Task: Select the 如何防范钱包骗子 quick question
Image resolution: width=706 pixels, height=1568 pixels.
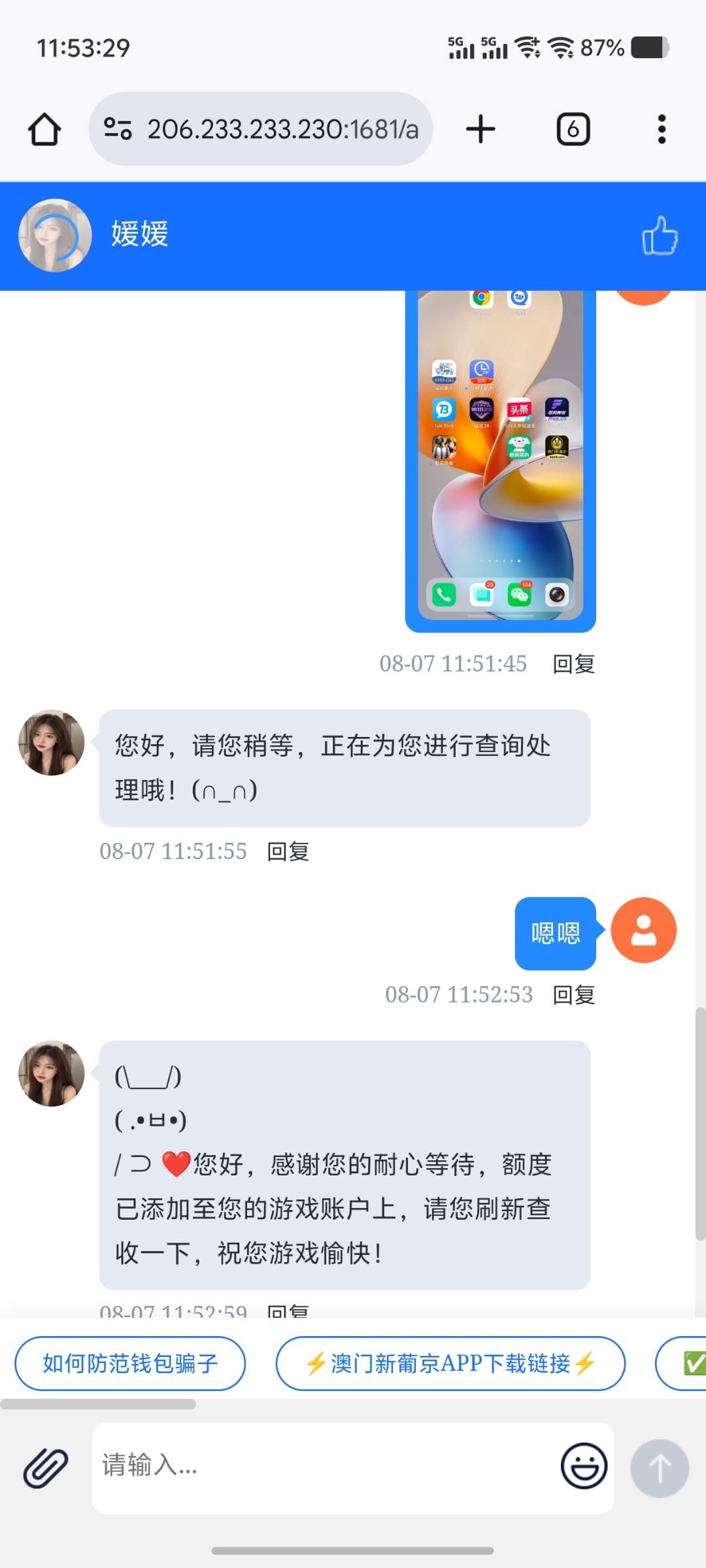Action: click(130, 1364)
